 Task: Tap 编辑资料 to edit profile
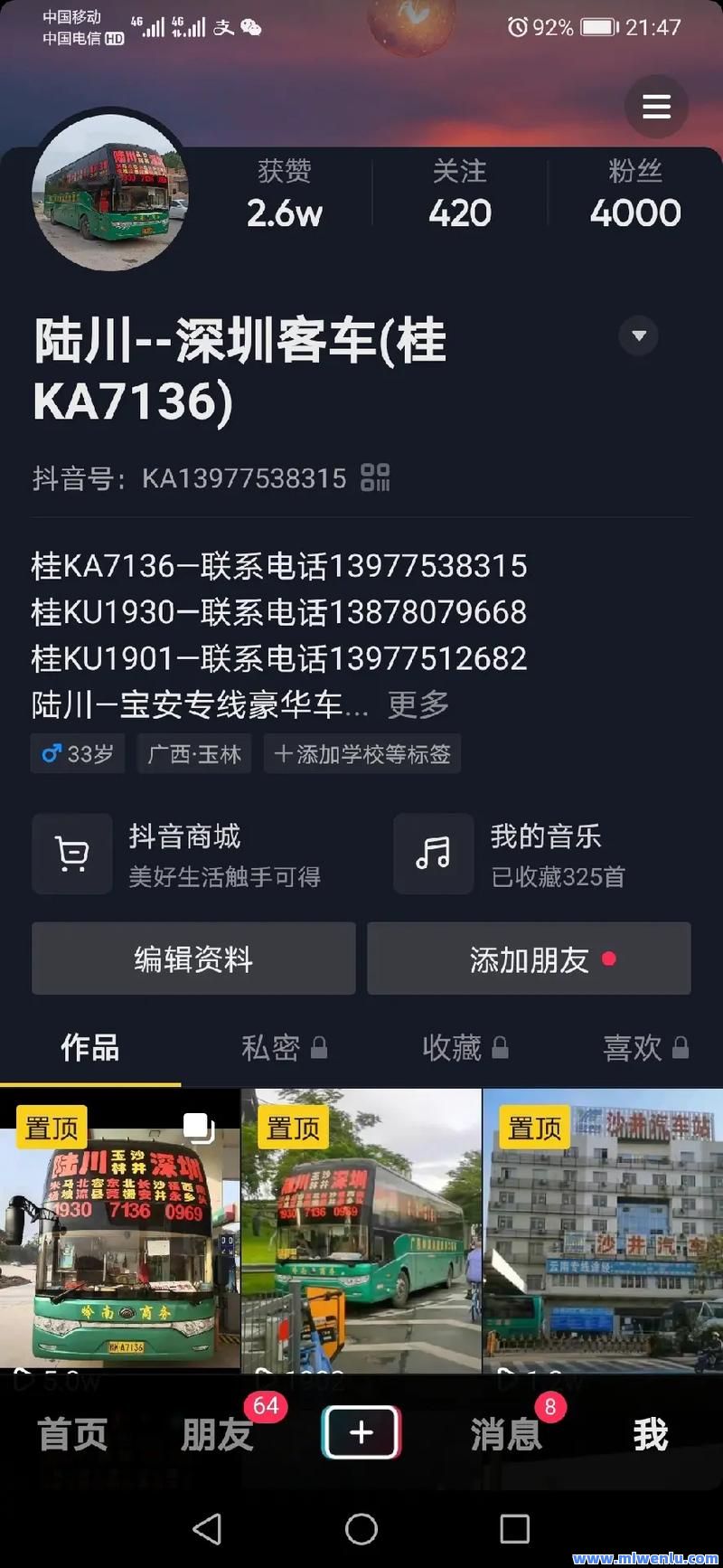click(193, 959)
